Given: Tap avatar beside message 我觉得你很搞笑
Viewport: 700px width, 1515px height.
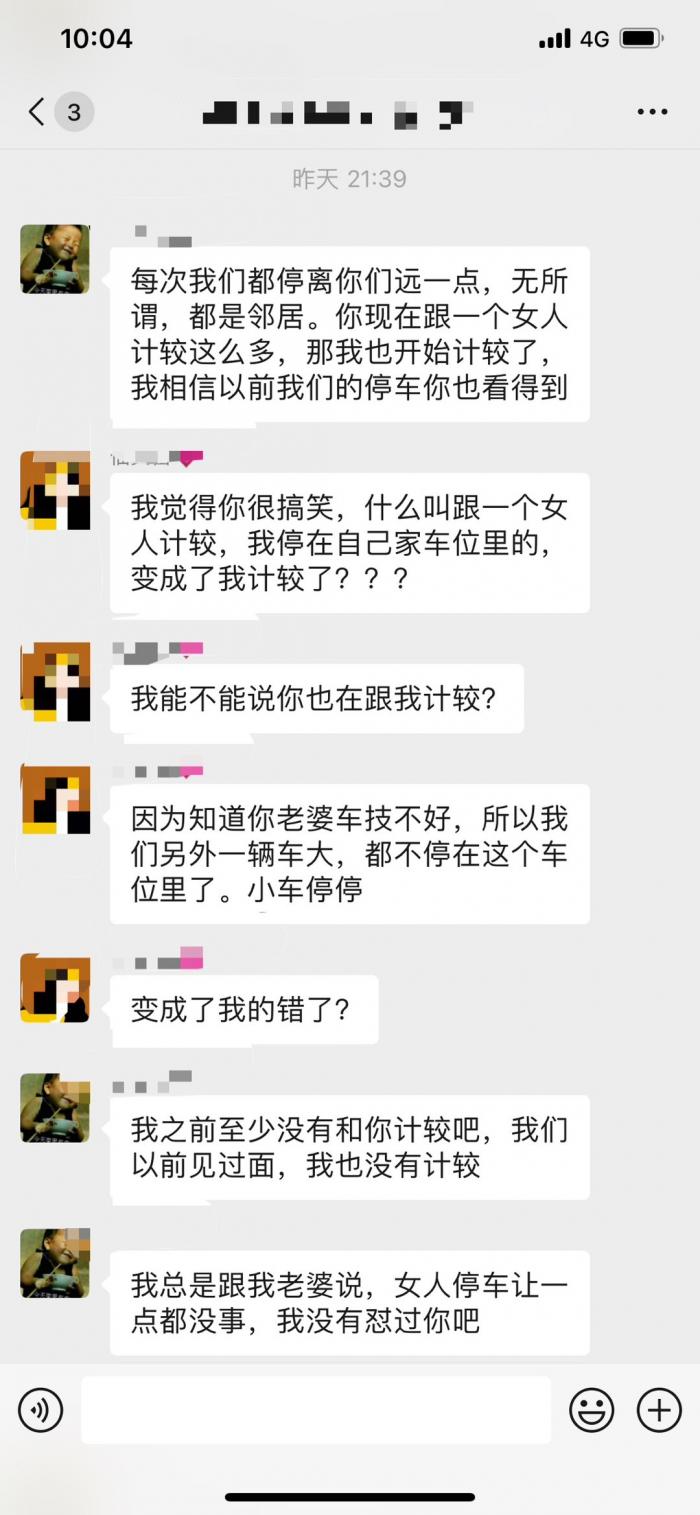Looking at the screenshot, I should [55, 490].
